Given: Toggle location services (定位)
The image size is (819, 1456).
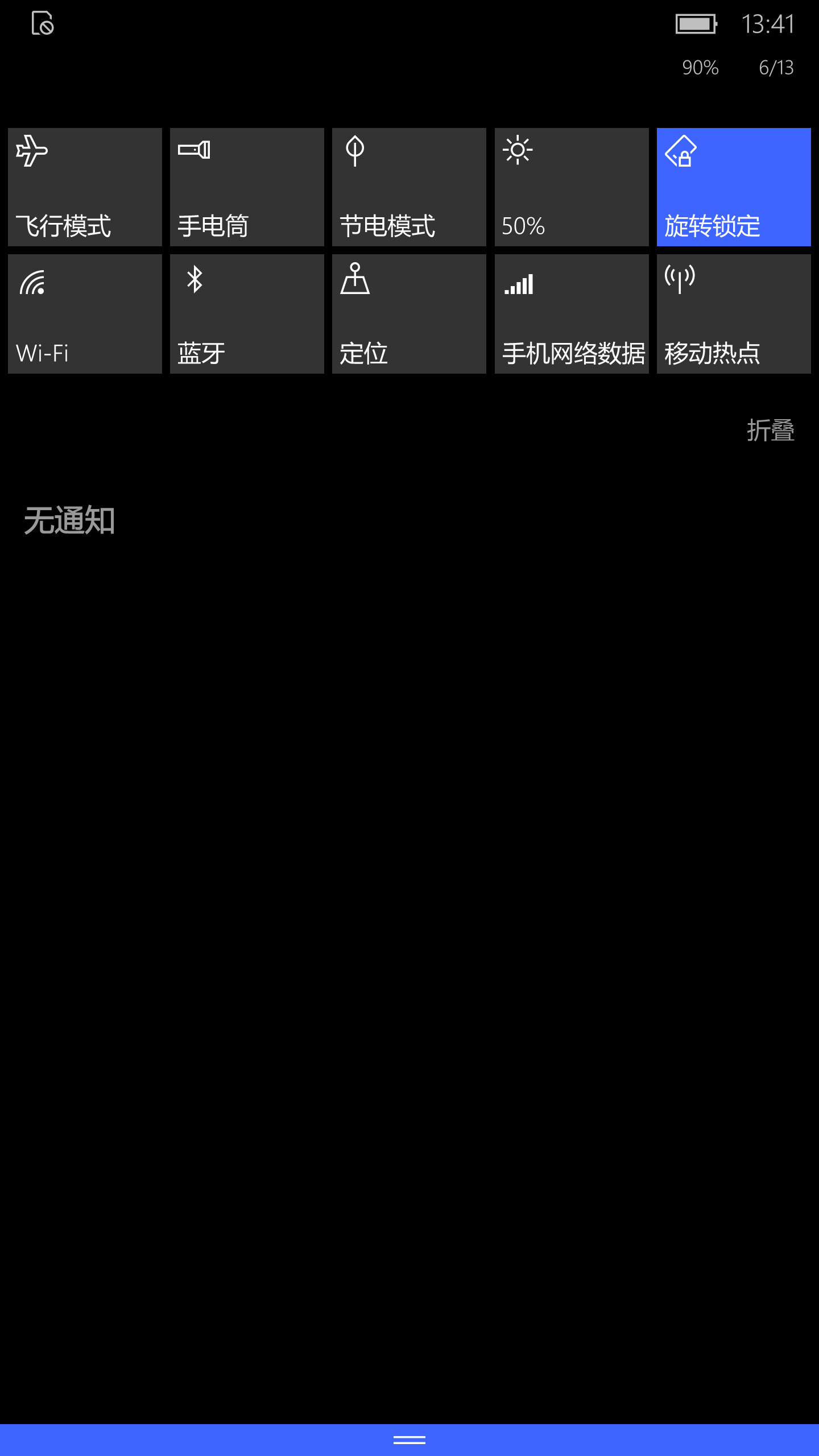Looking at the screenshot, I should point(409,314).
